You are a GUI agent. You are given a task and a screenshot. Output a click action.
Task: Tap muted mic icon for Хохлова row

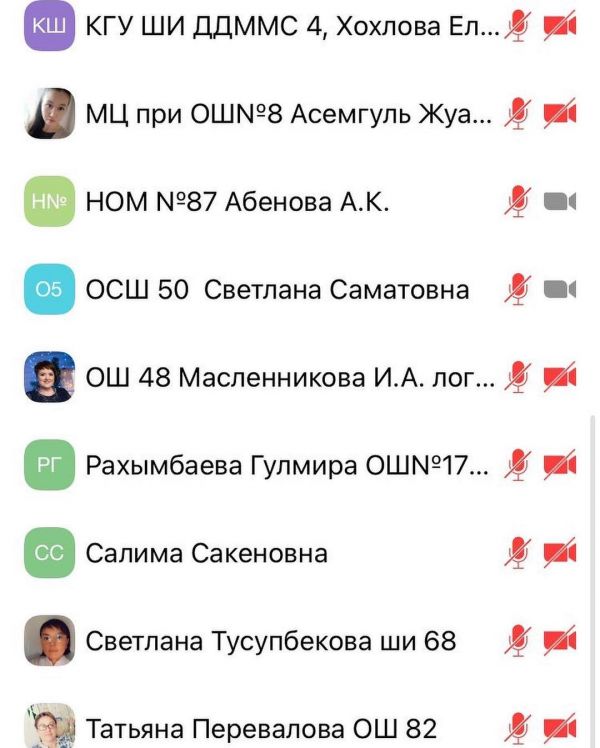pyautogui.click(x=517, y=28)
